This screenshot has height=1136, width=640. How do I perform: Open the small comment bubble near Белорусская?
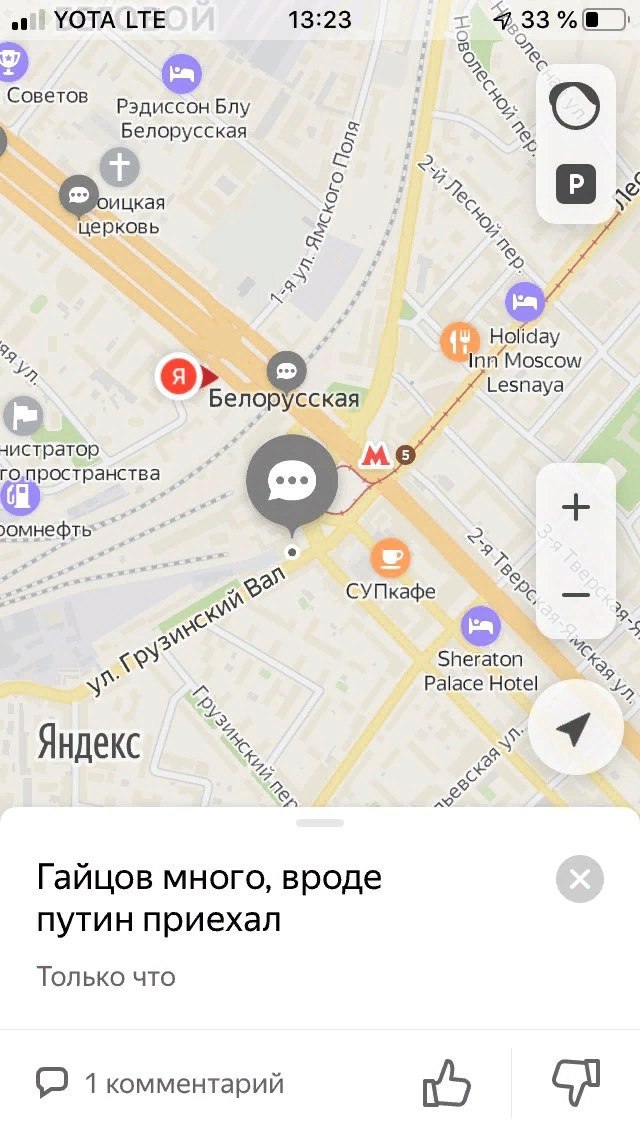(x=287, y=370)
